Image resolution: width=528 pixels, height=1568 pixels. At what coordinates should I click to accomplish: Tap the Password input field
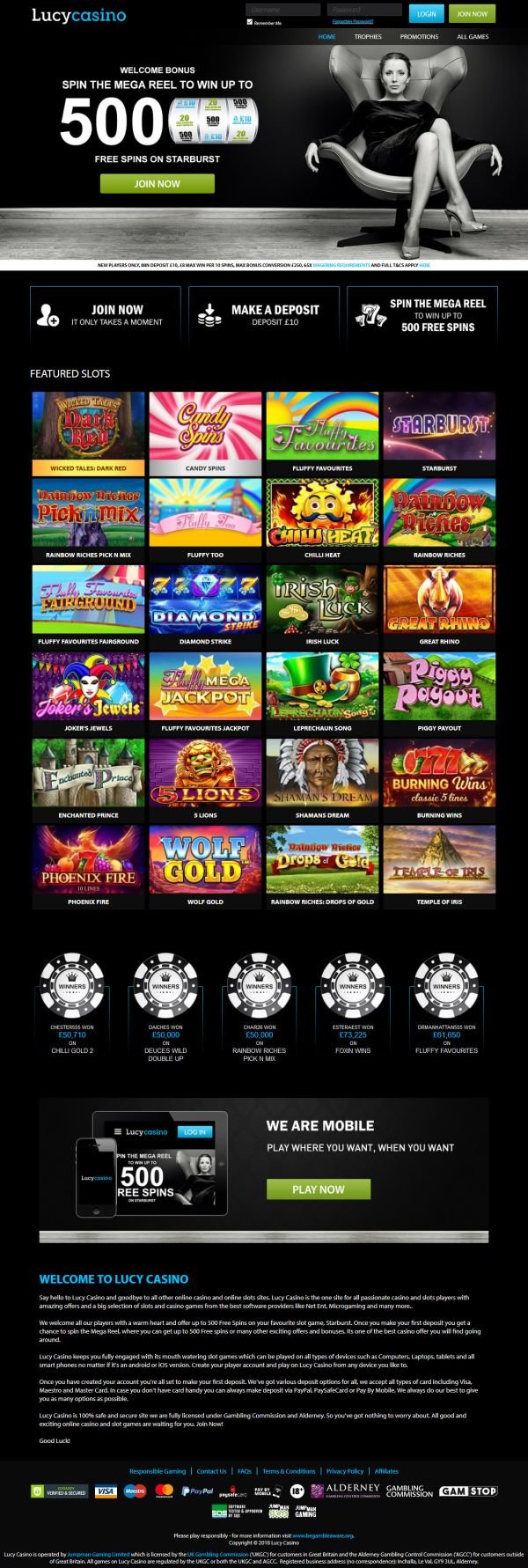click(x=364, y=11)
